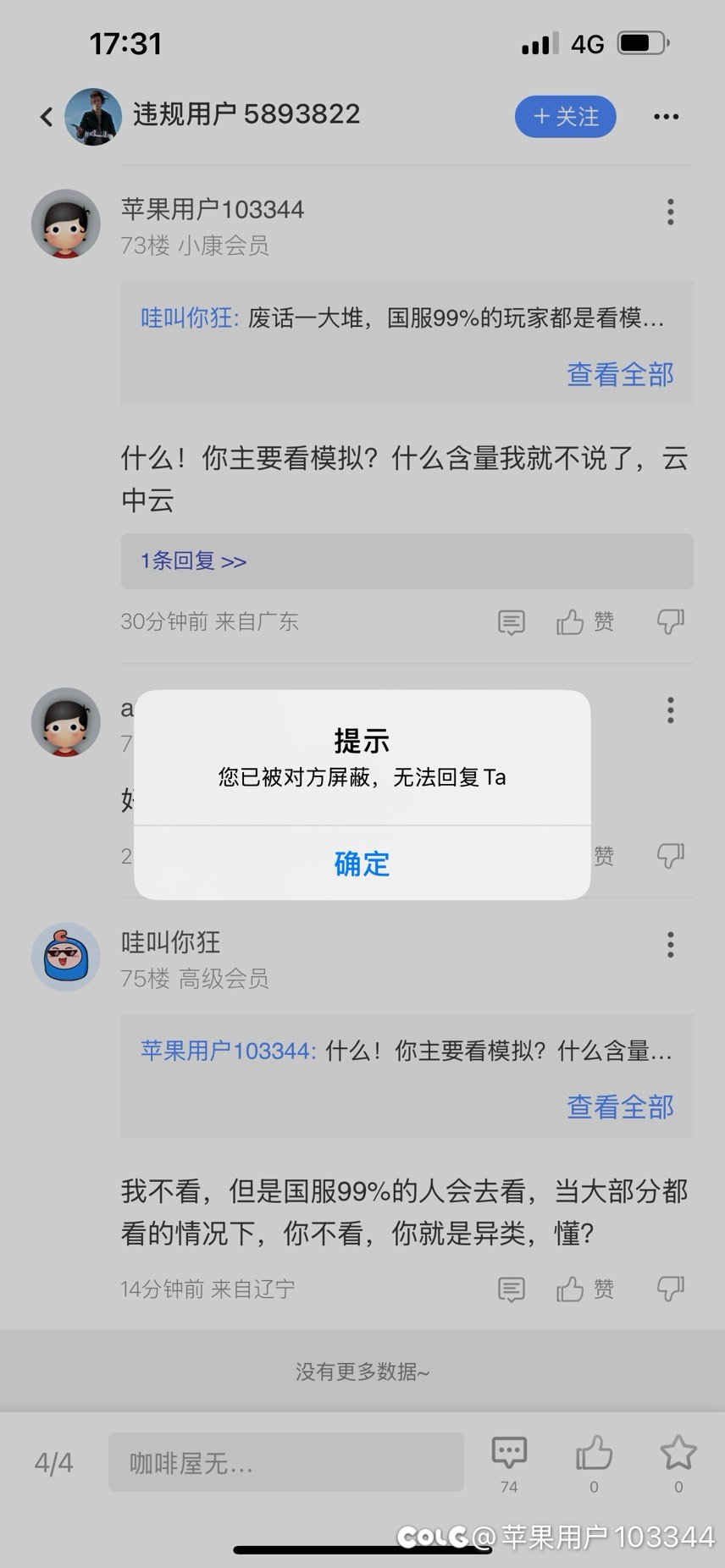Follow the poster with 关注
The width and height of the screenshot is (725, 1568).
click(565, 116)
